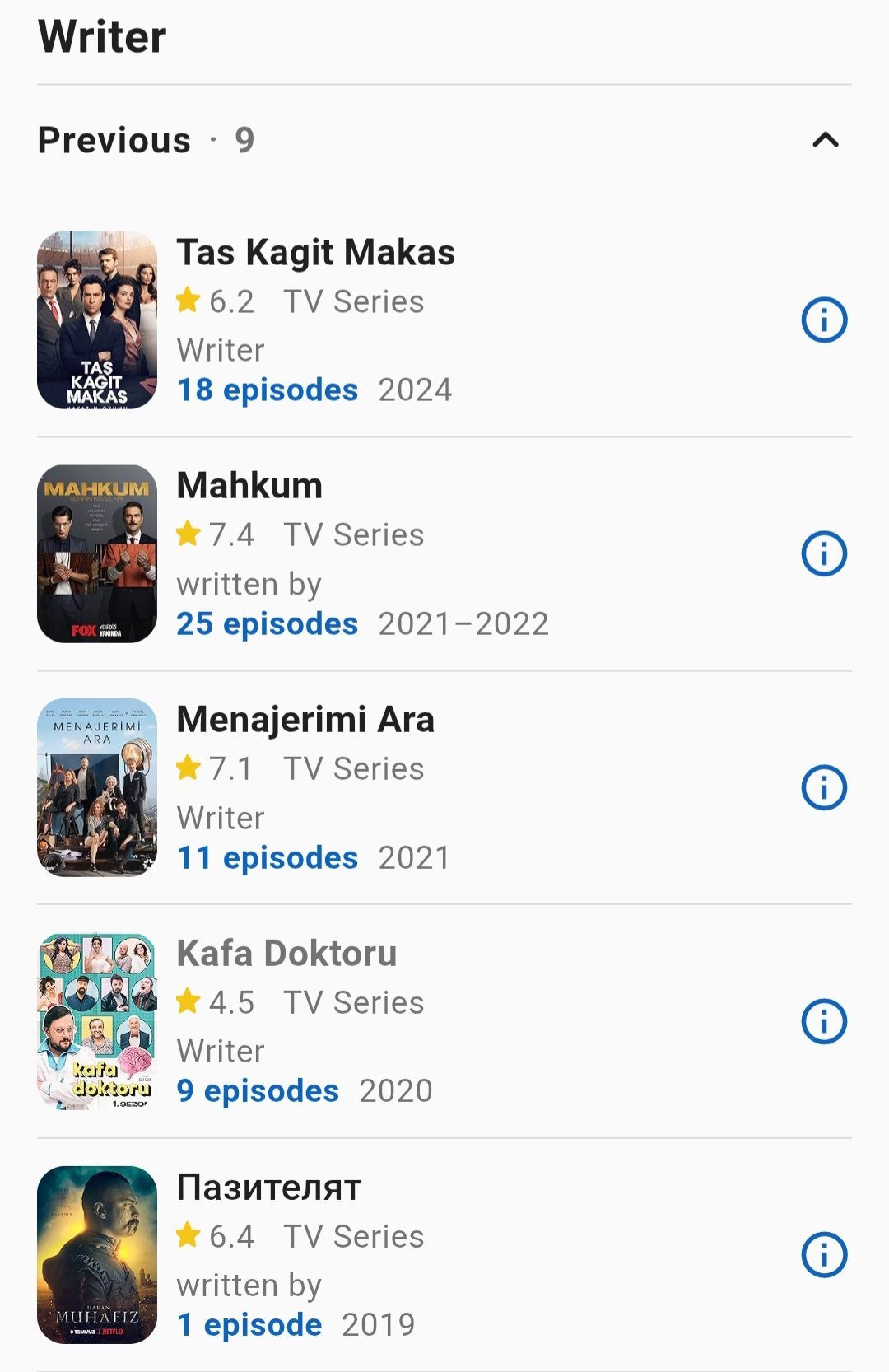View the 1 episode link
Viewport: 889px width, 1372px height.
click(x=249, y=1325)
